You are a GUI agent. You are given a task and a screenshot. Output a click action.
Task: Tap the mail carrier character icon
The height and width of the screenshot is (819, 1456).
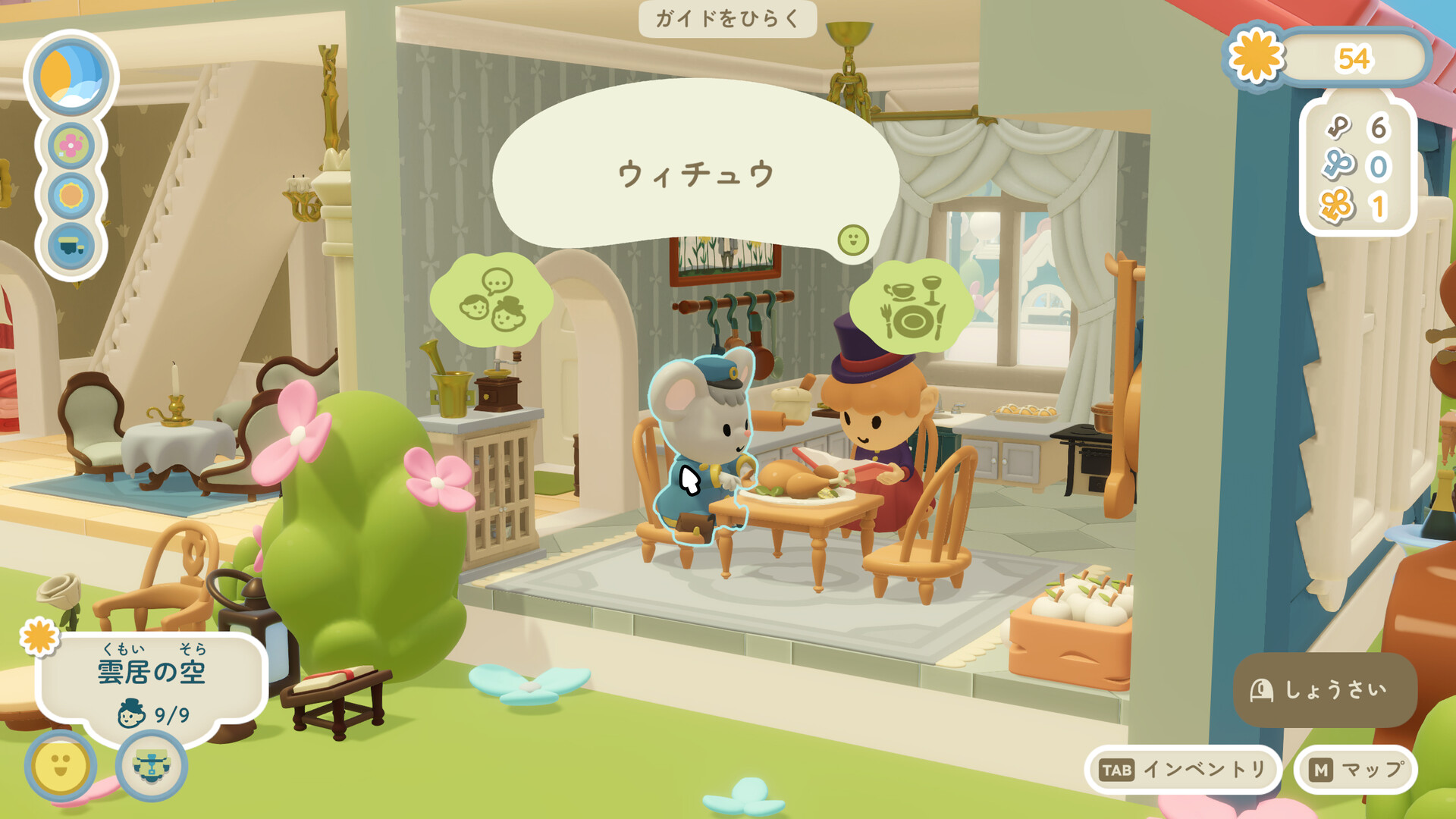[x=152, y=766]
